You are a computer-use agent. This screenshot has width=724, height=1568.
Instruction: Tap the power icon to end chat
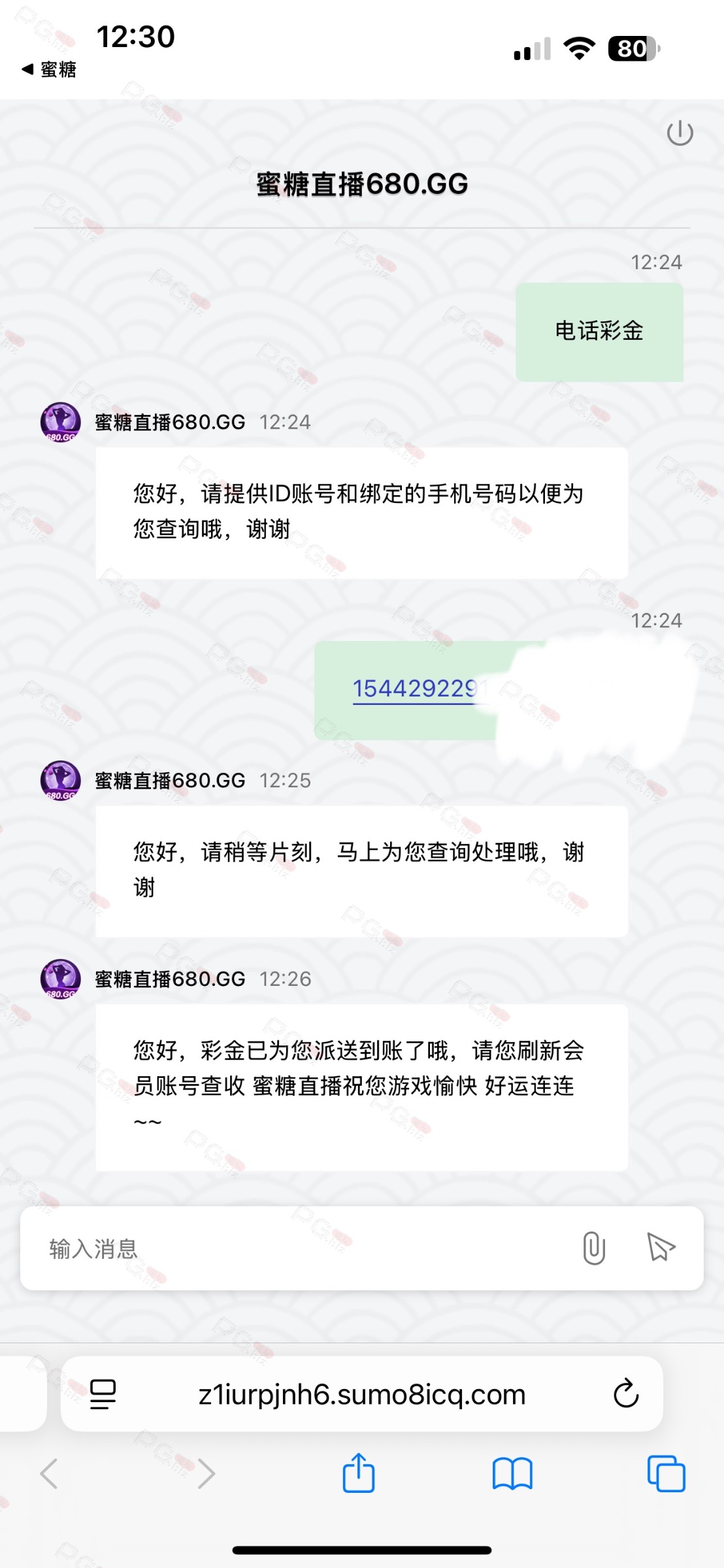tap(680, 133)
